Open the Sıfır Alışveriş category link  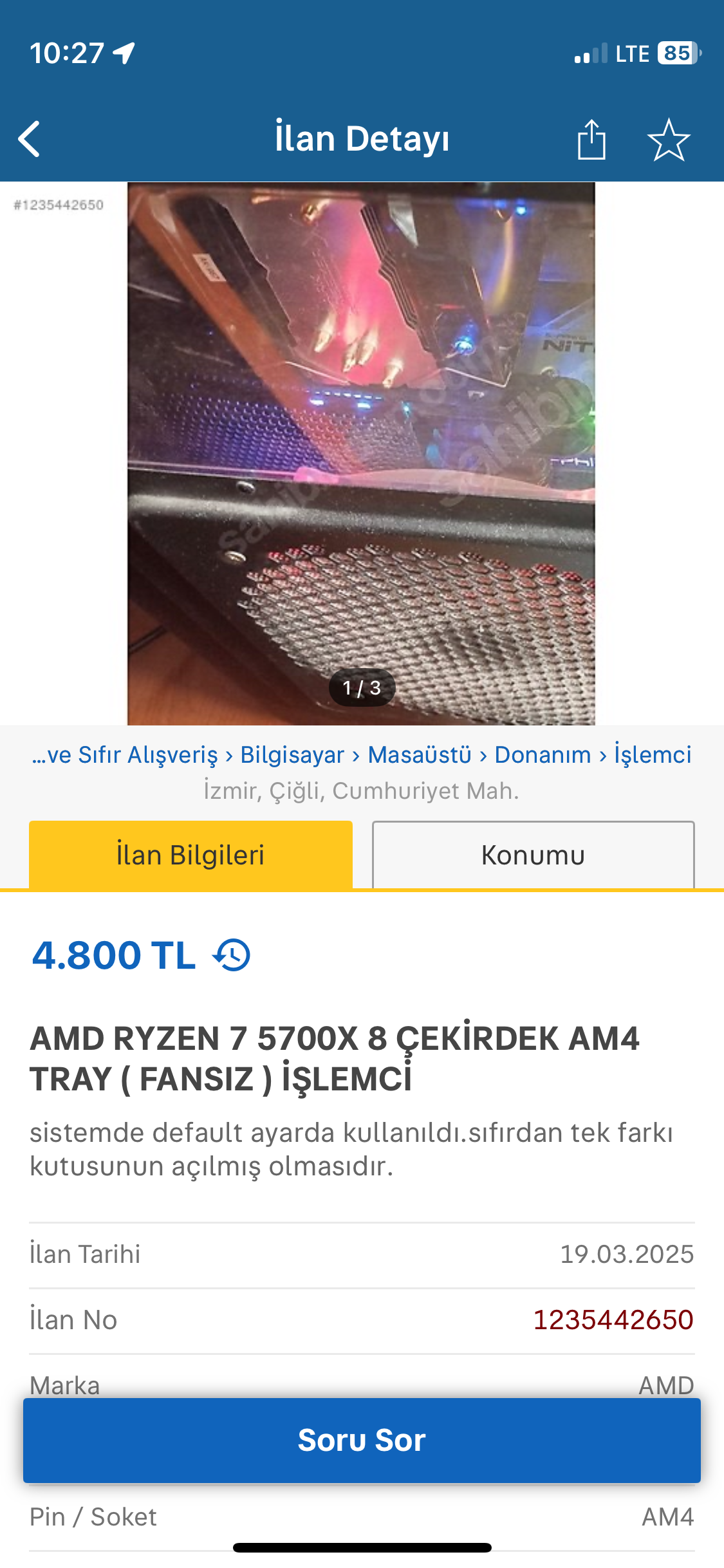point(125,754)
